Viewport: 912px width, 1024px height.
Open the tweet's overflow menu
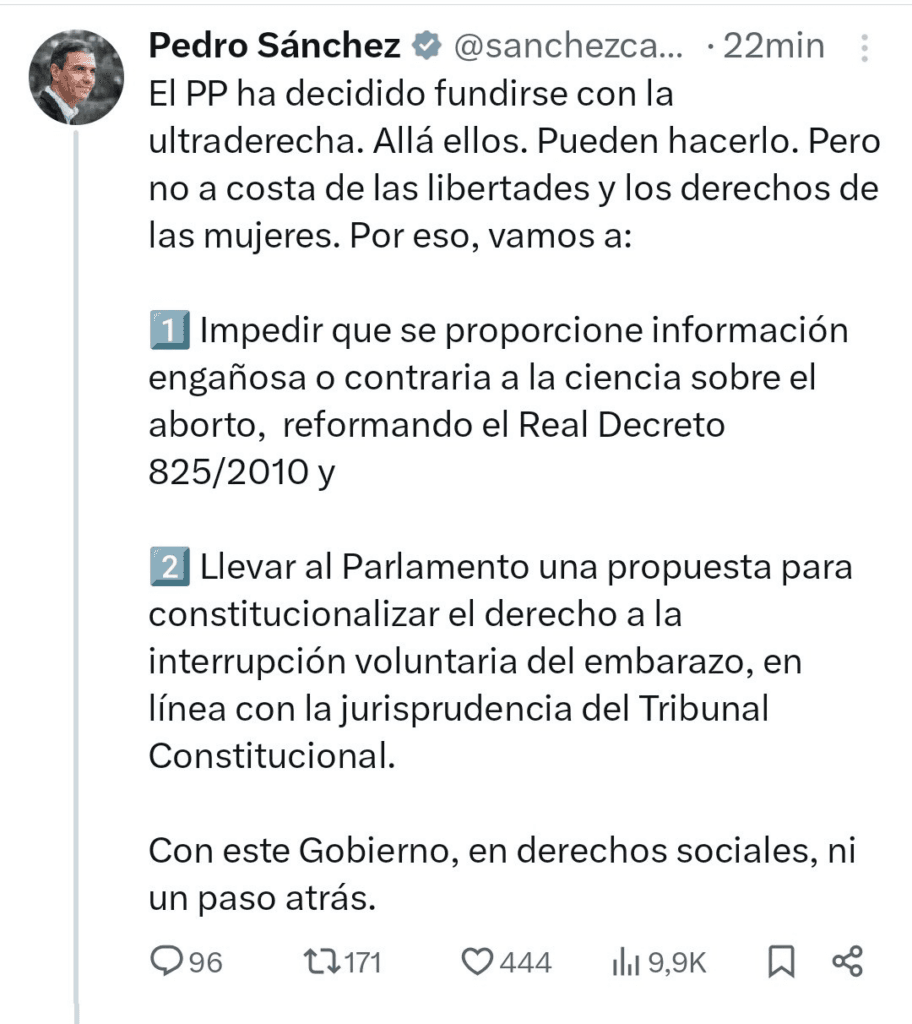tap(865, 47)
